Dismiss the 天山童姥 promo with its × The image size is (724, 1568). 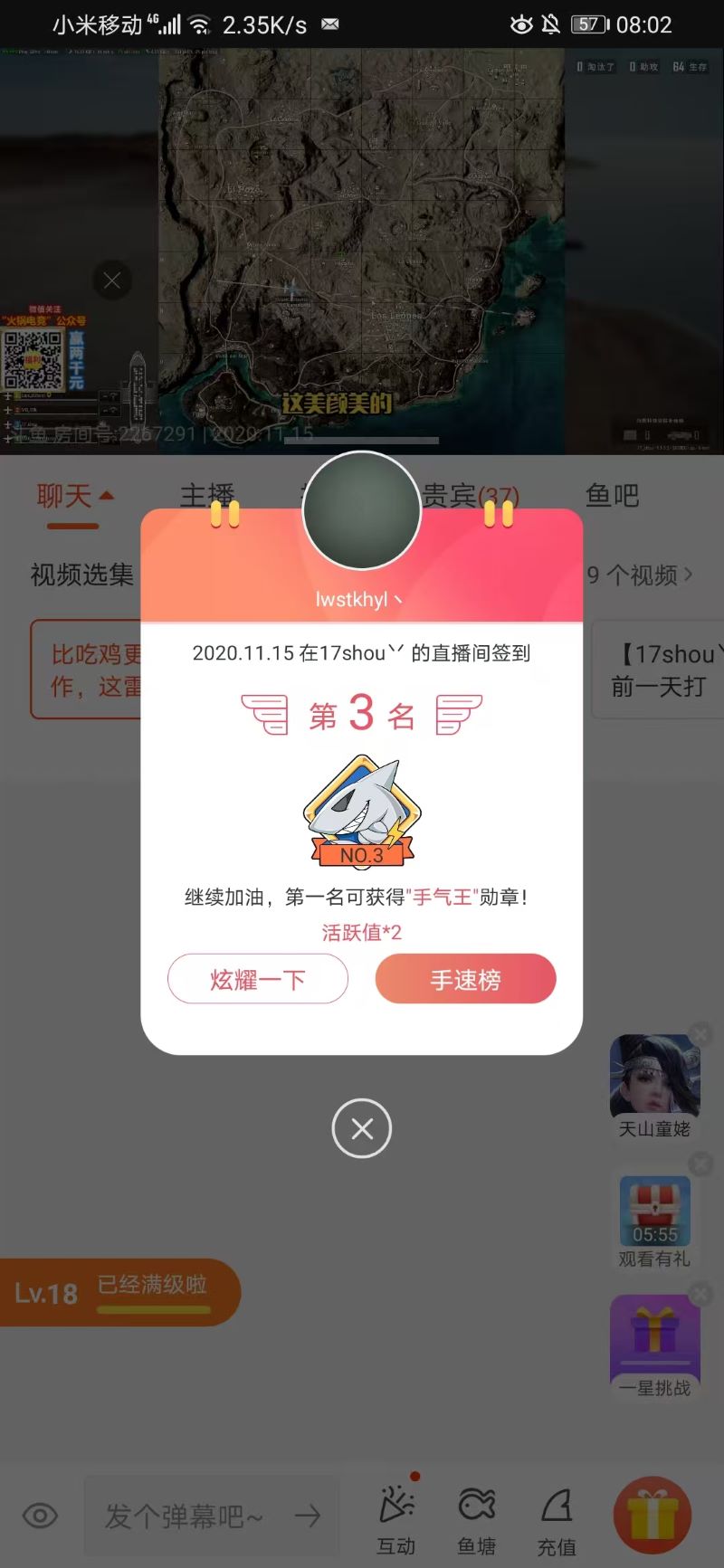click(701, 1034)
